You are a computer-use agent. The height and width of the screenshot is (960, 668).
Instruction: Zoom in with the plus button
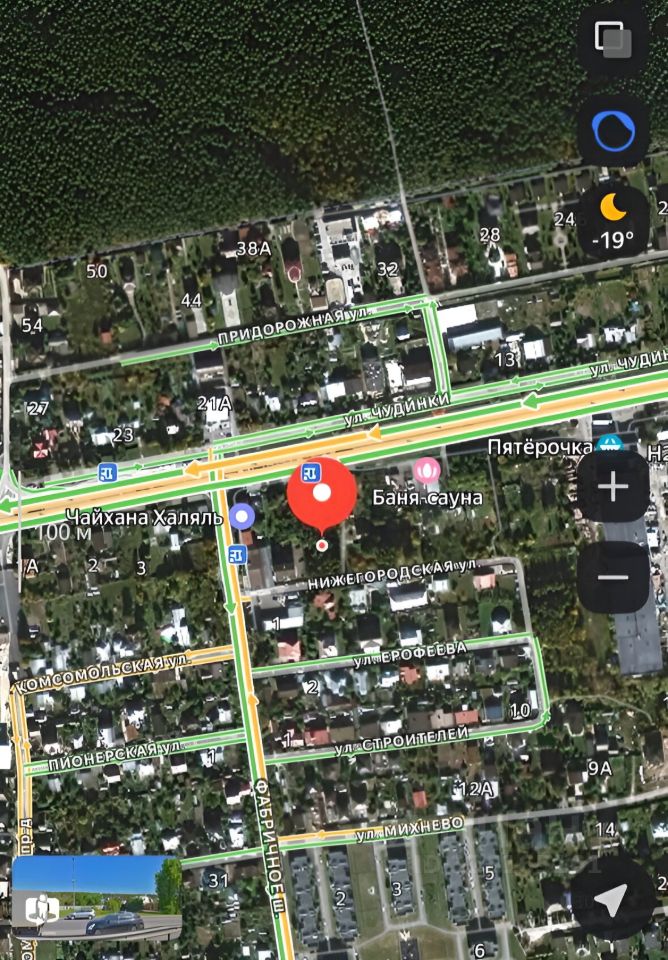pyautogui.click(x=612, y=487)
